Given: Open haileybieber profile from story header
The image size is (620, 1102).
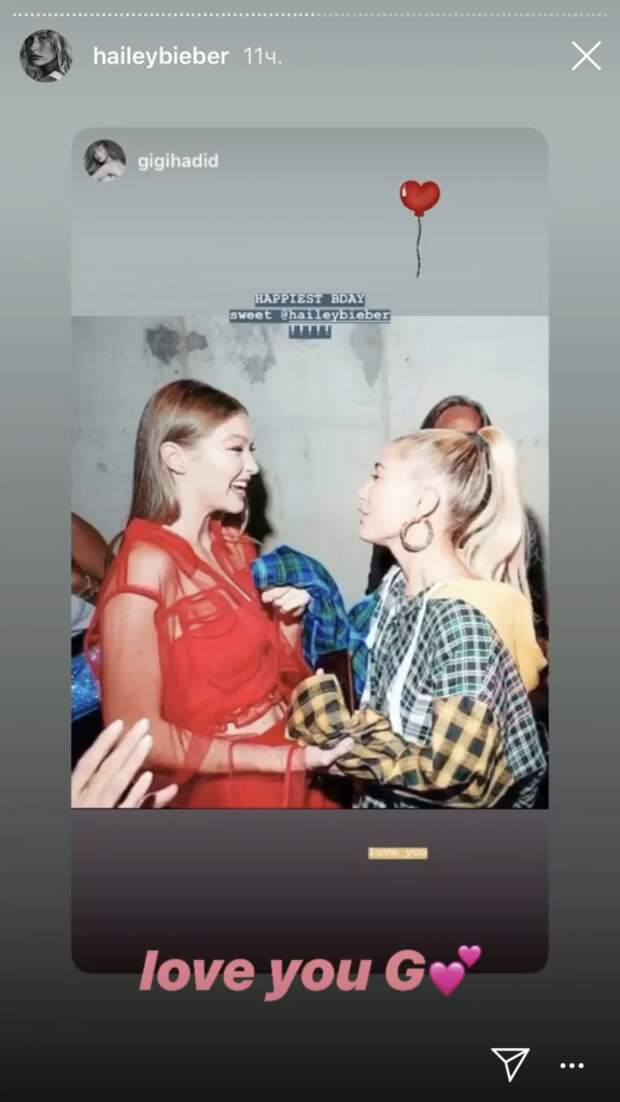Looking at the screenshot, I should click(160, 57).
